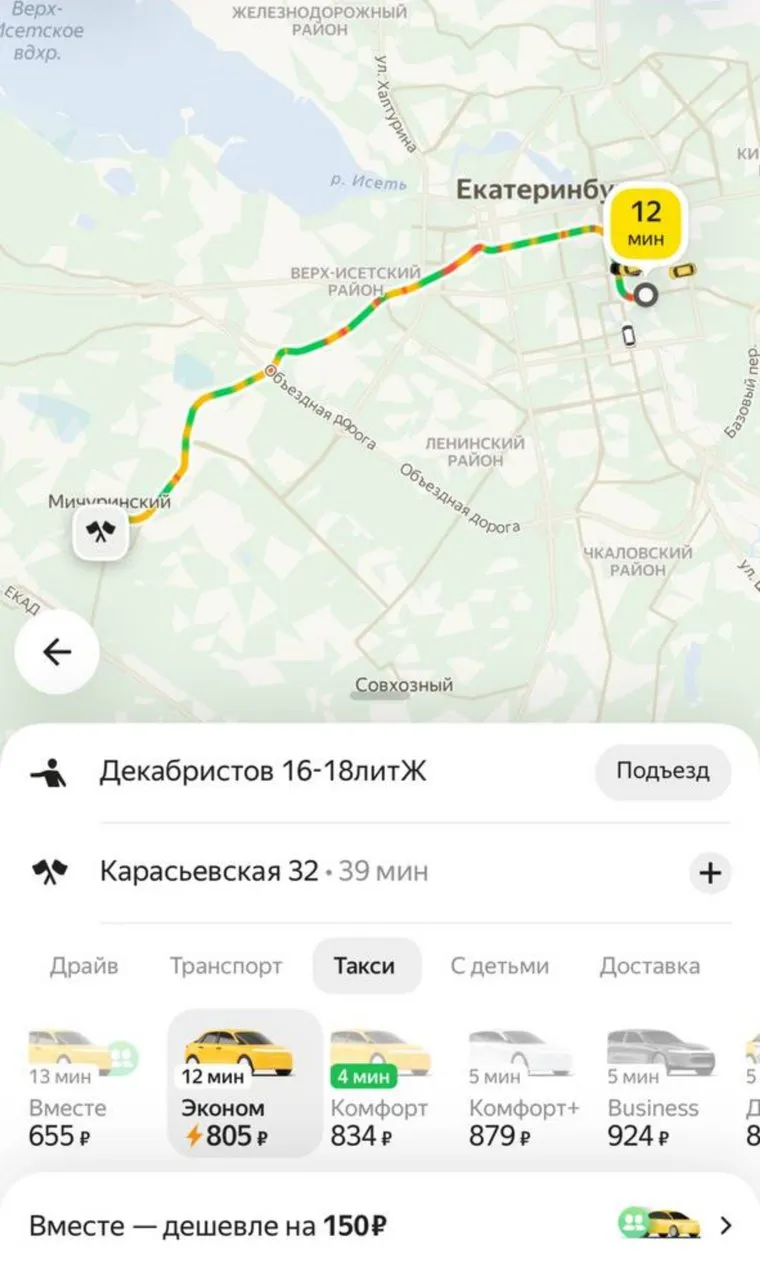Go back using the arrow button
Screen dimensions: 760x1276
[57, 652]
